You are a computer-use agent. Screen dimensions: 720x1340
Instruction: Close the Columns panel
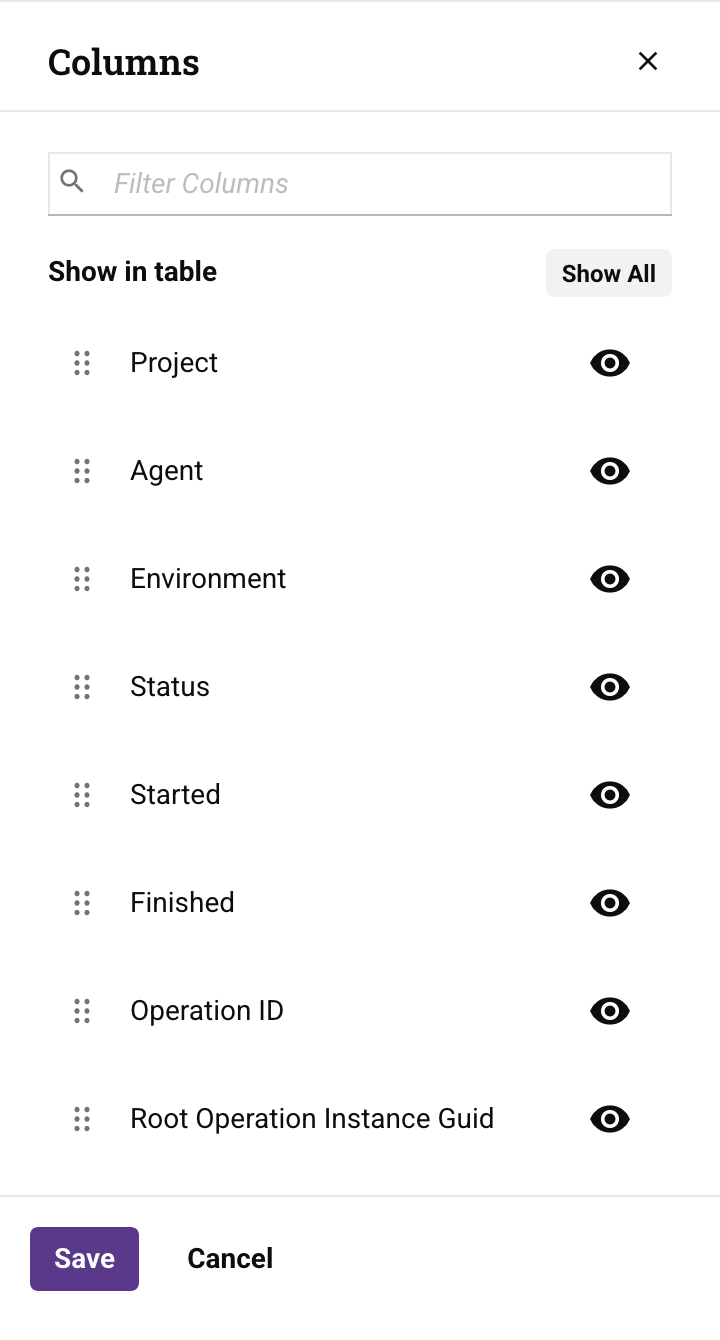(x=648, y=62)
